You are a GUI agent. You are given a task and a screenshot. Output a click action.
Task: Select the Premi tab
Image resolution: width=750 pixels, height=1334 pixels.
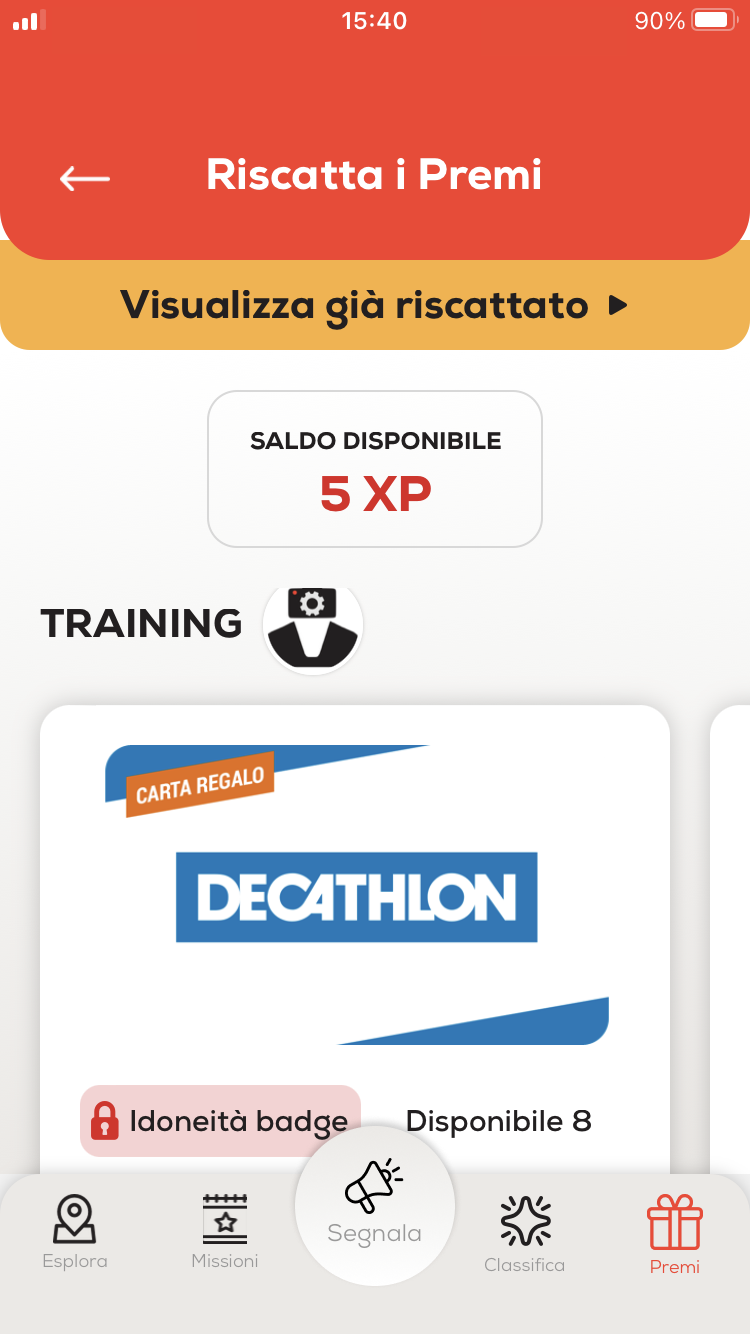[x=675, y=1236]
